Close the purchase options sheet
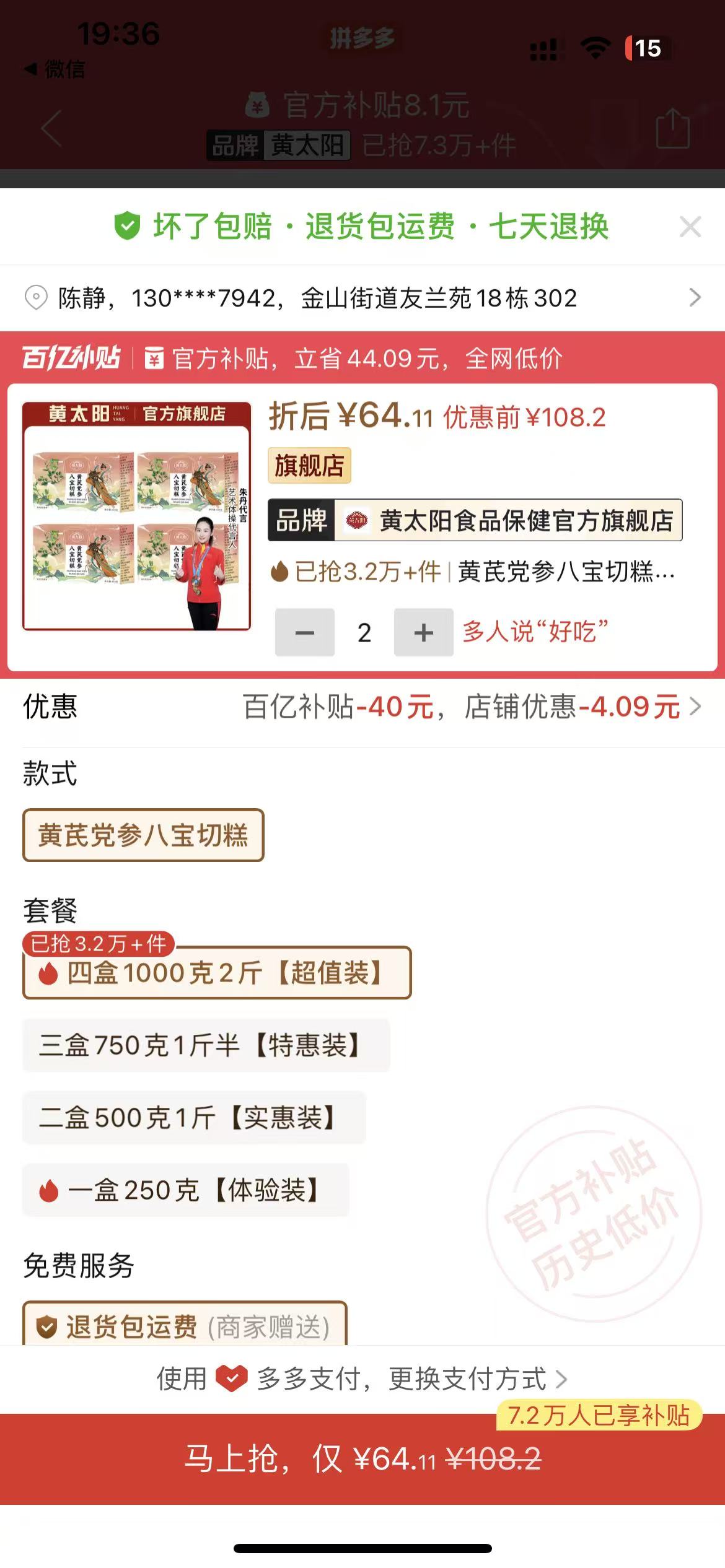 tap(690, 227)
